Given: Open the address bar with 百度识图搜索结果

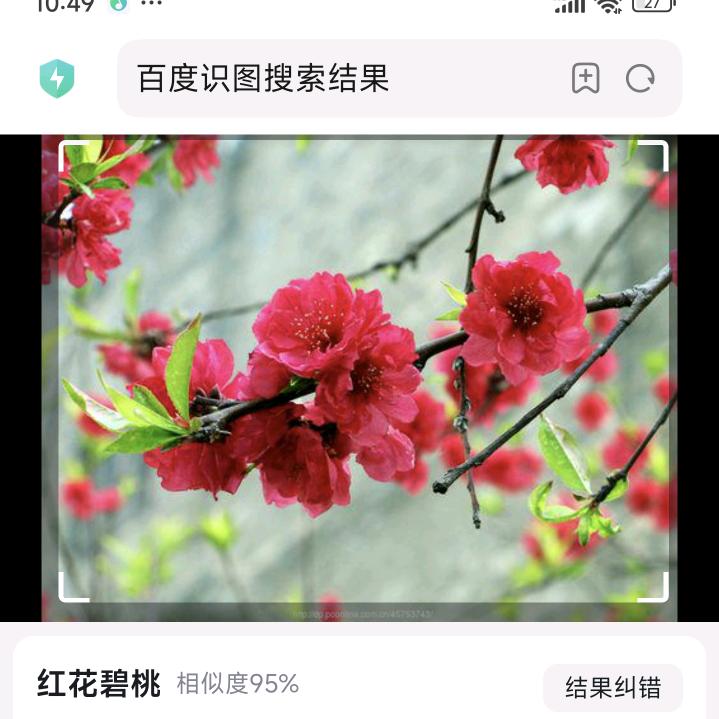Looking at the screenshot, I should tap(300, 79).
